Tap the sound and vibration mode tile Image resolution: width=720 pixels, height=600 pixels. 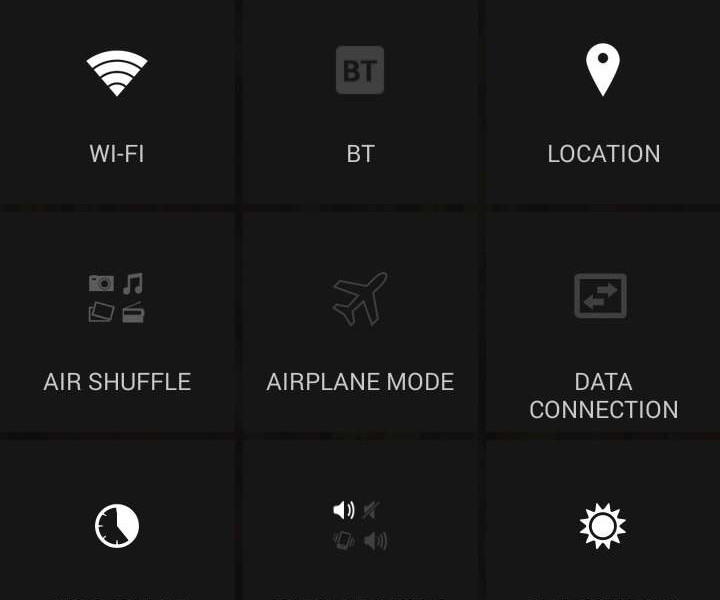[x=360, y=526]
